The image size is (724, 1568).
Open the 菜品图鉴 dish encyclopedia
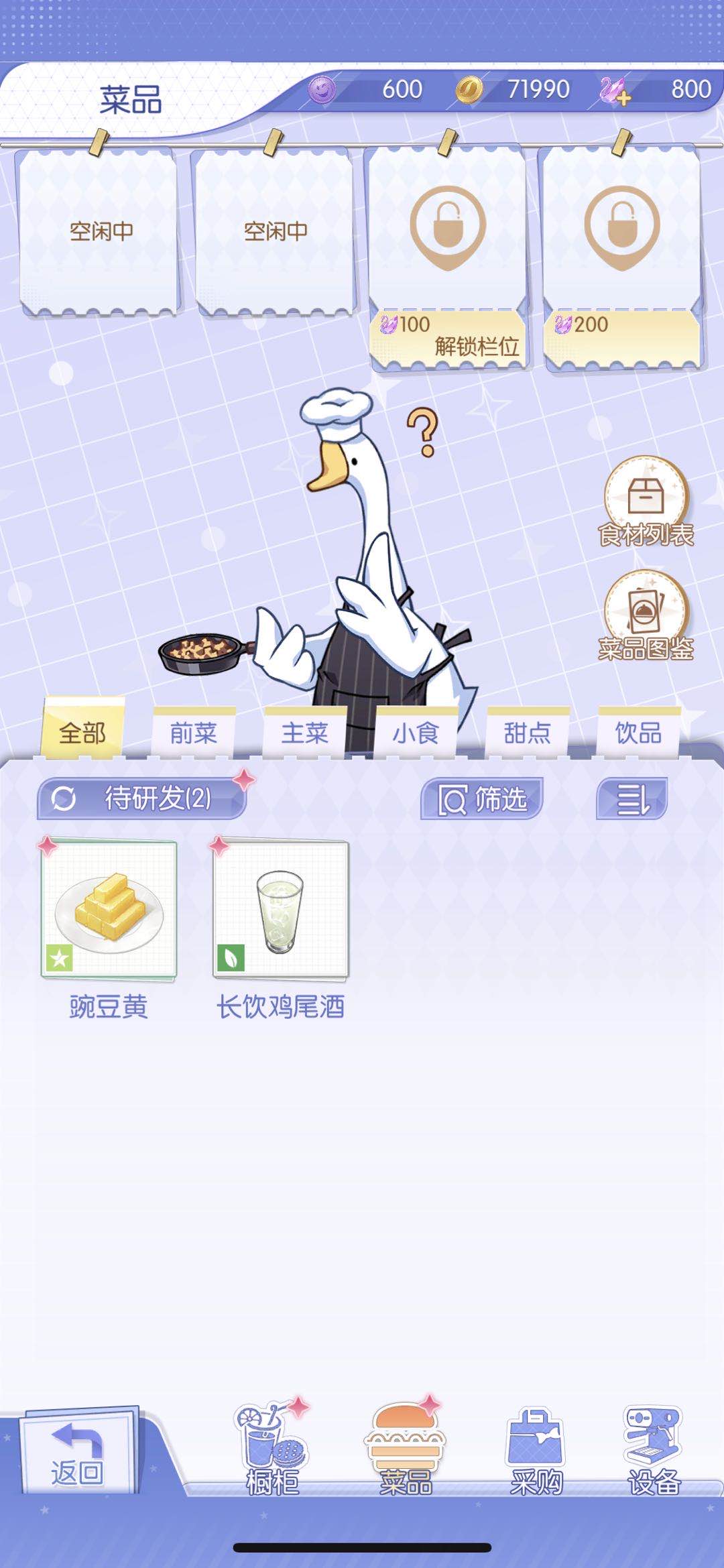646,616
